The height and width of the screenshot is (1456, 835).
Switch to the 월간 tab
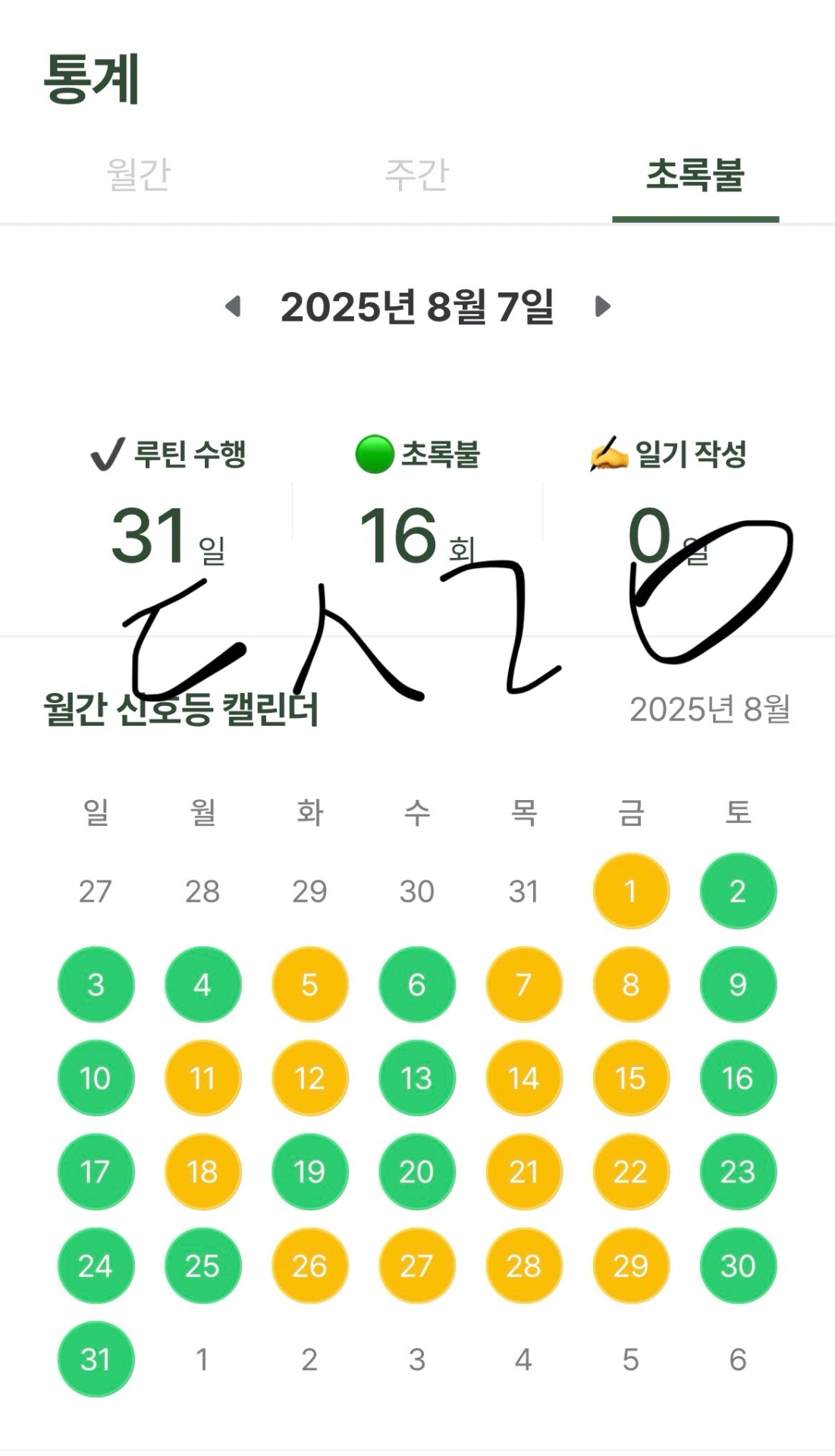coord(139,175)
